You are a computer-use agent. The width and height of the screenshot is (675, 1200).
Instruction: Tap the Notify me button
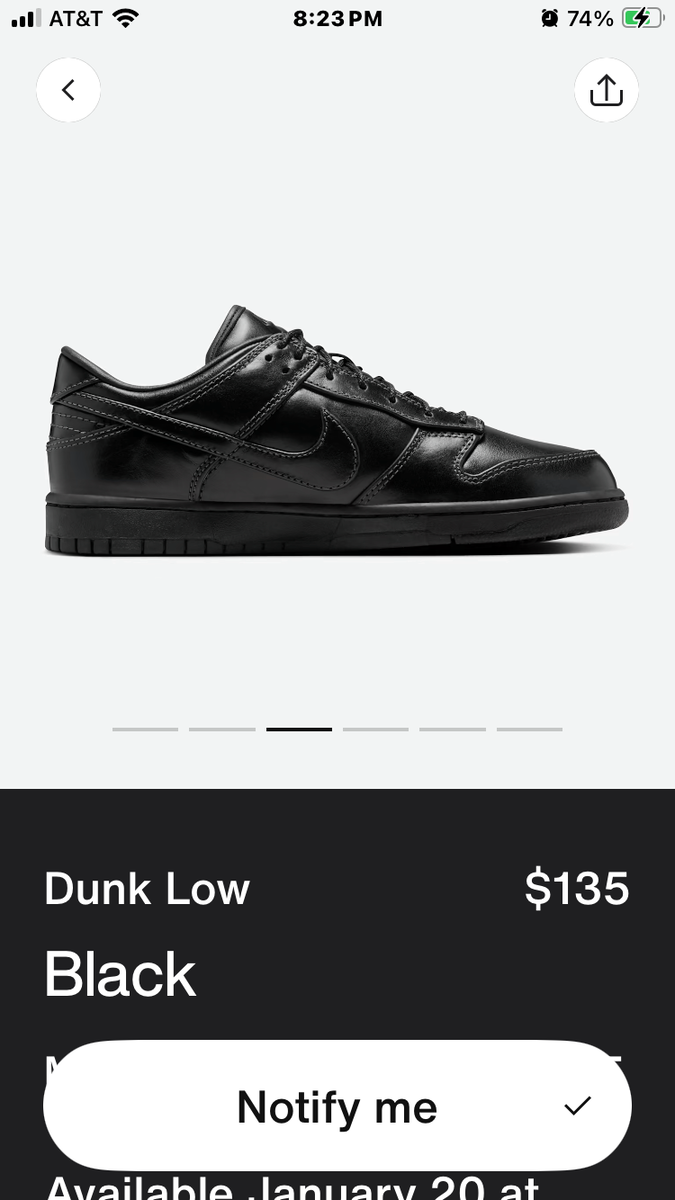click(337, 1106)
